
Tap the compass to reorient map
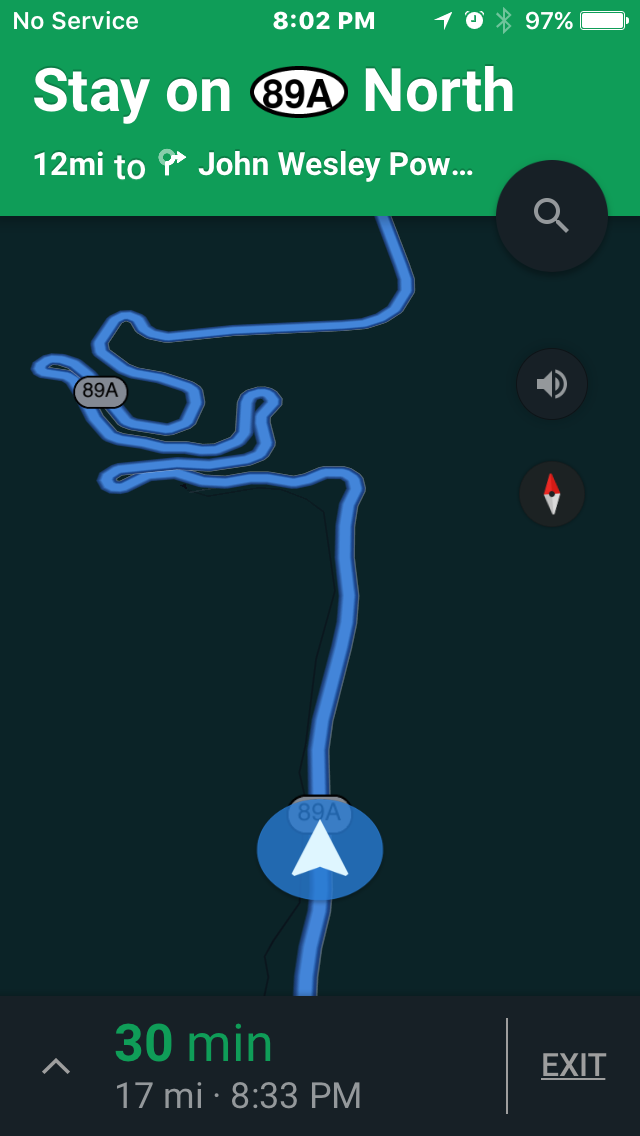(551, 494)
